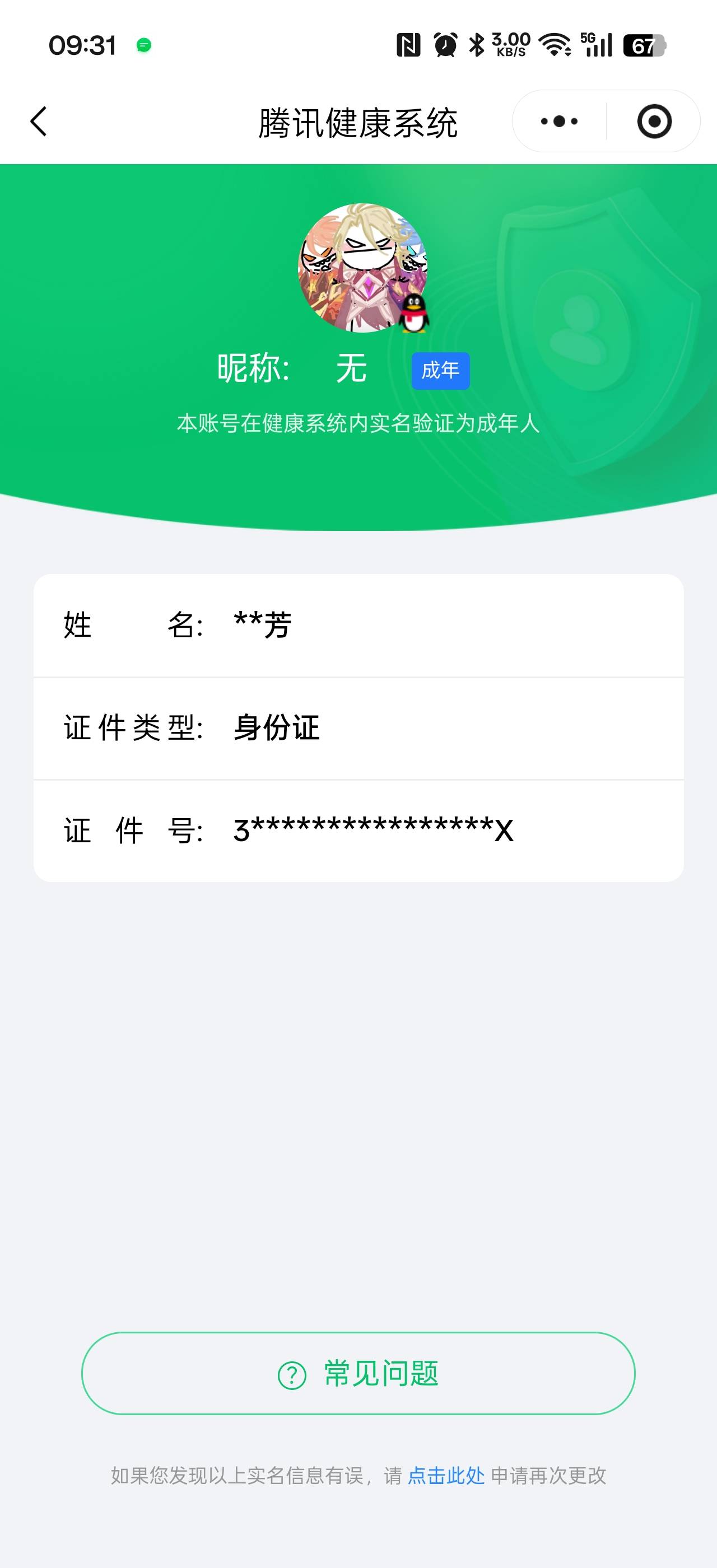Screen dimensions: 717x1568
Task: Select the 证件号 ID number row
Action: pos(358,830)
